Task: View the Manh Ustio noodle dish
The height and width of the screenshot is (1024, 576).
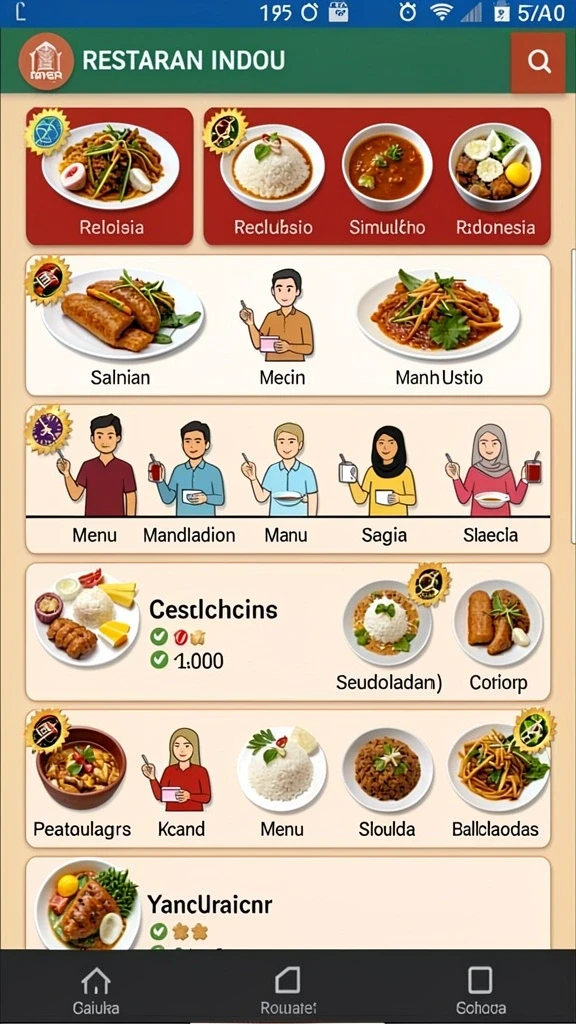Action: [x=439, y=327]
